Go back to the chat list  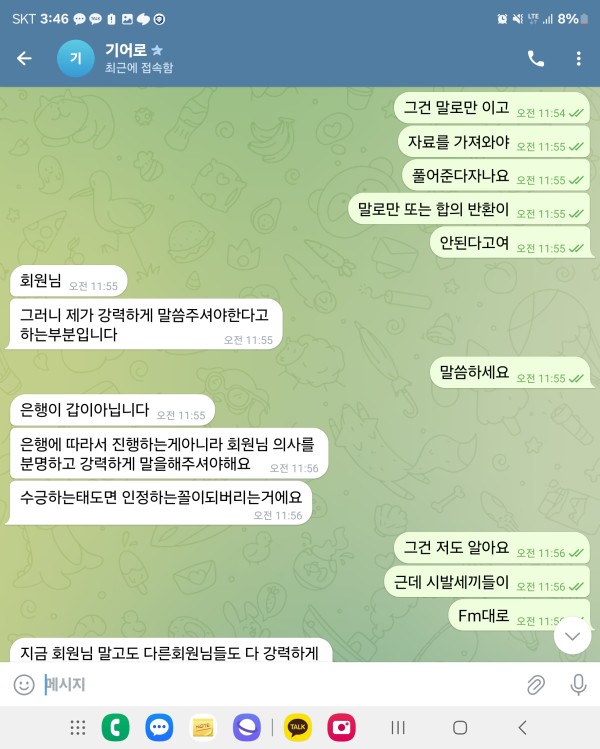tap(24, 59)
